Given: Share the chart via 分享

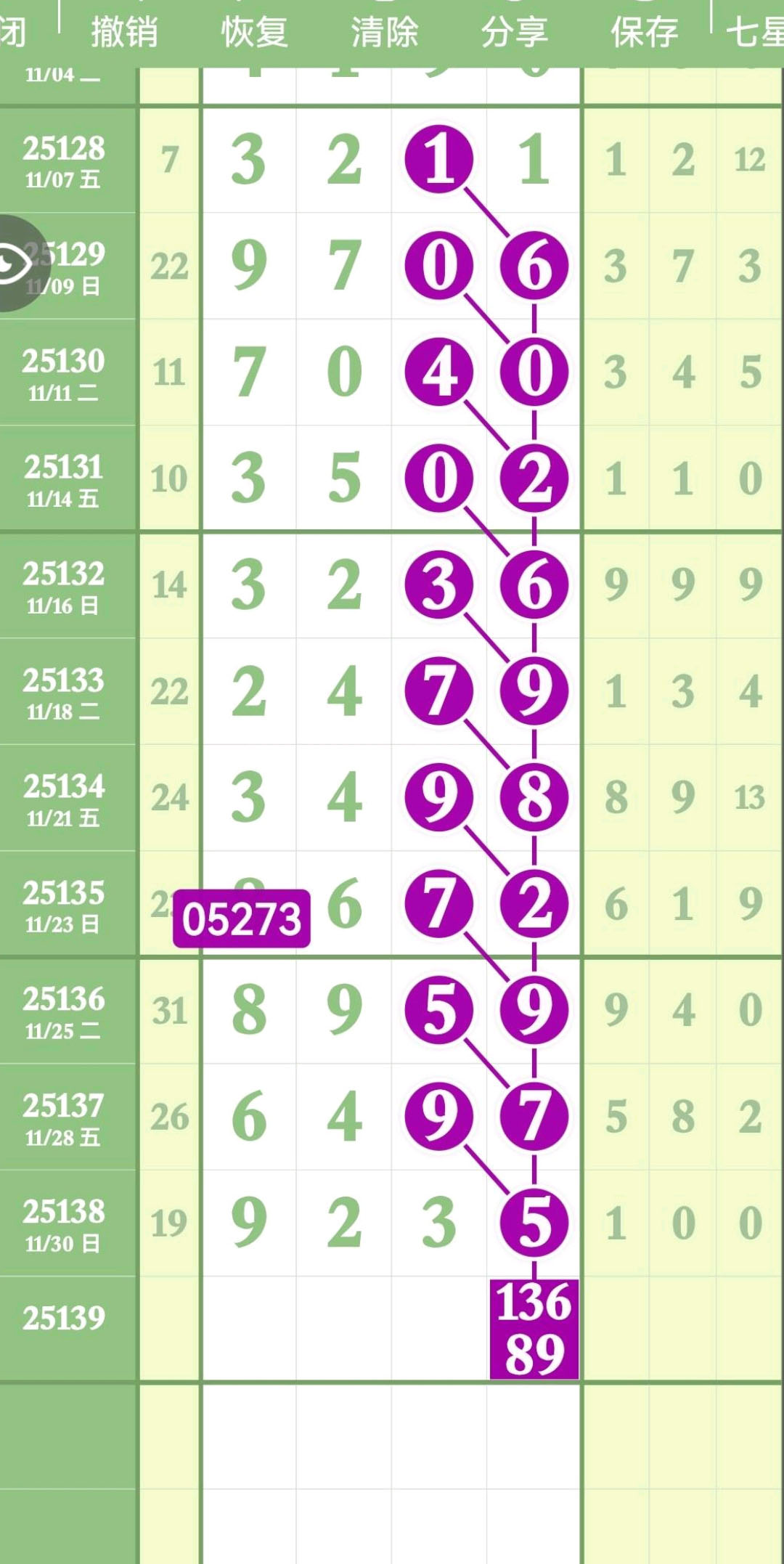Looking at the screenshot, I should 514,32.
